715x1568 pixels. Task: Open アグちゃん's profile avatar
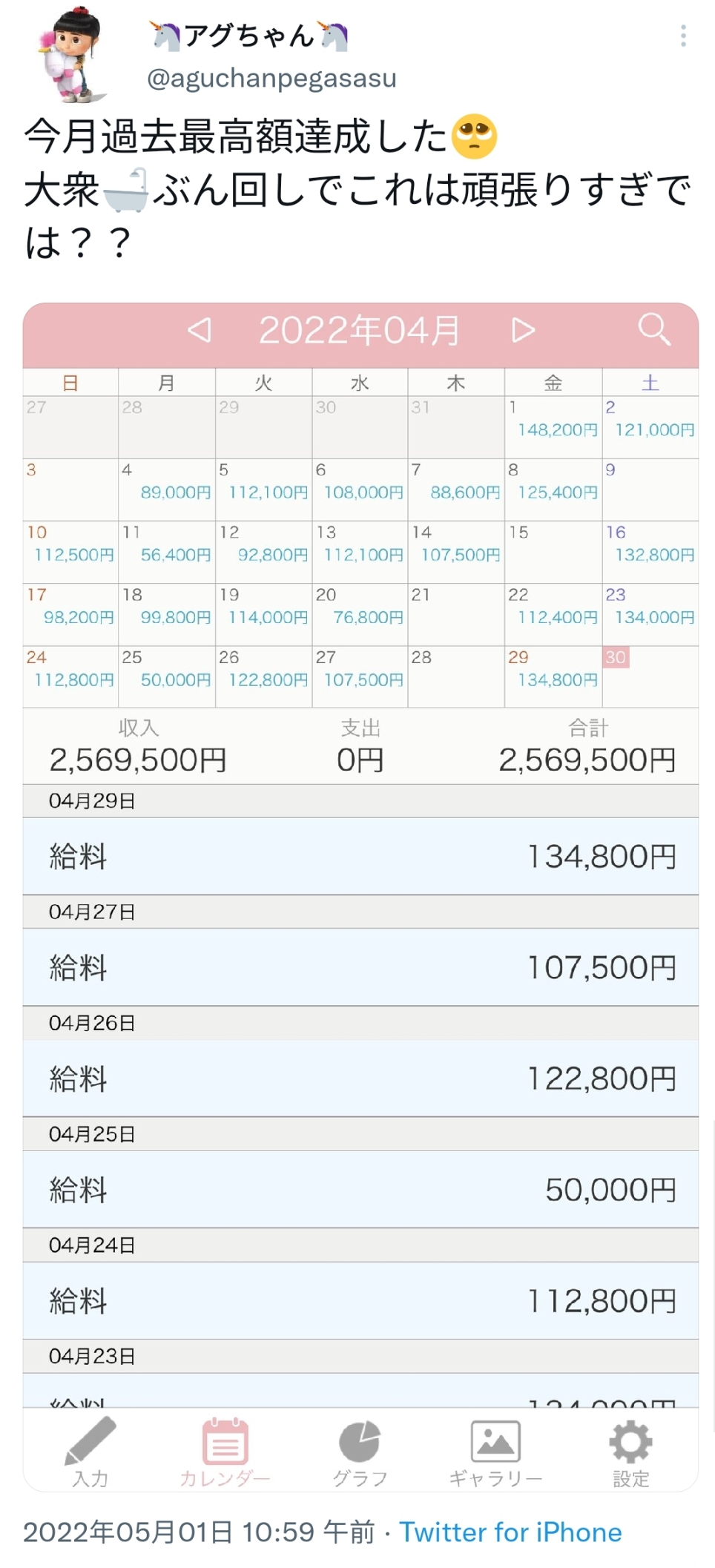[x=71, y=55]
